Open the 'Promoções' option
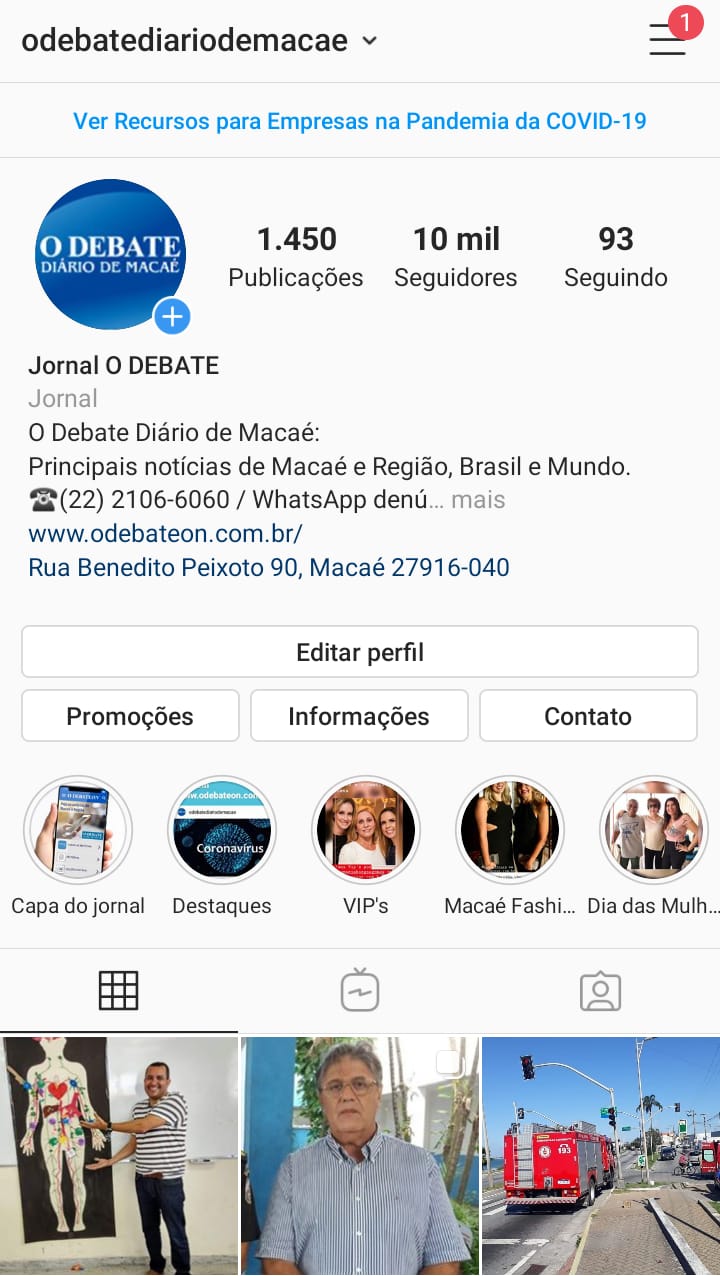Image resolution: width=720 pixels, height=1276 pixels. tap(130, 716)
